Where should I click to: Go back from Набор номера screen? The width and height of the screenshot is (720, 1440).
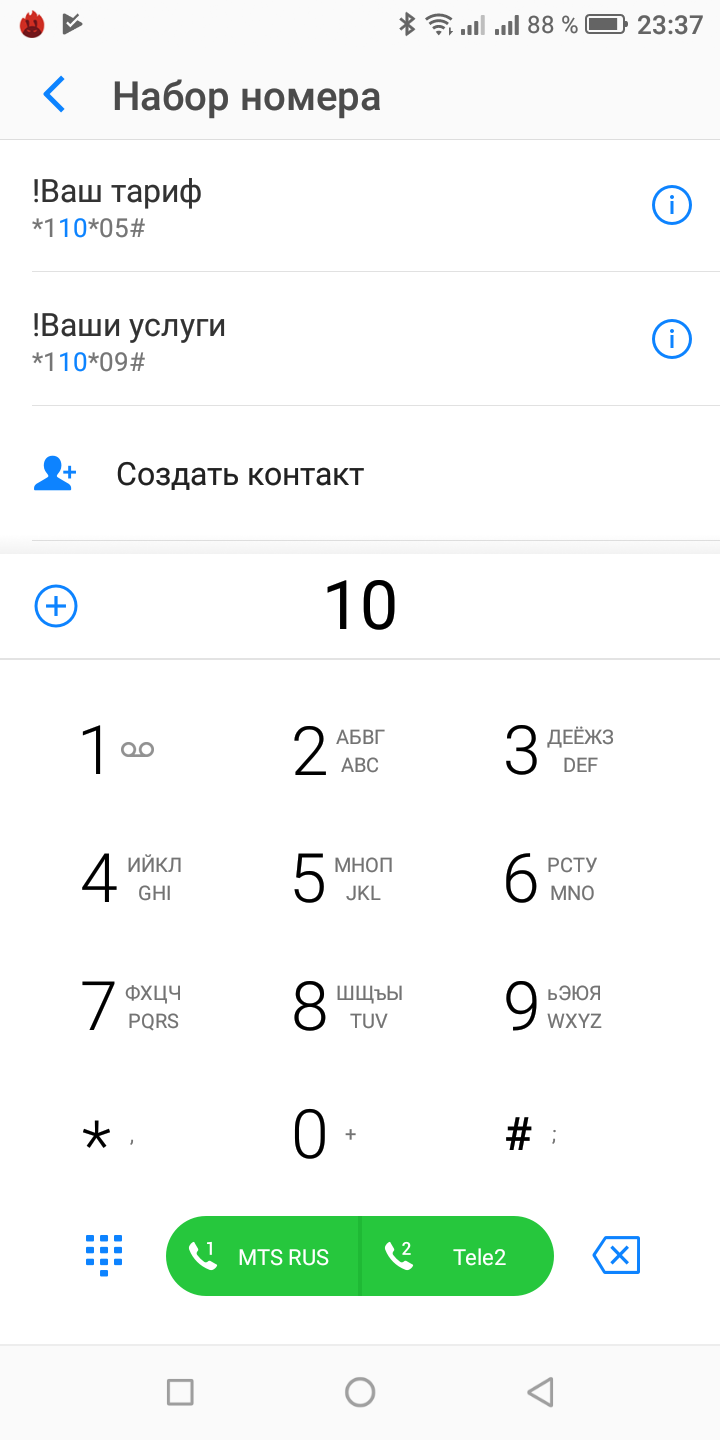pos(54,96)
